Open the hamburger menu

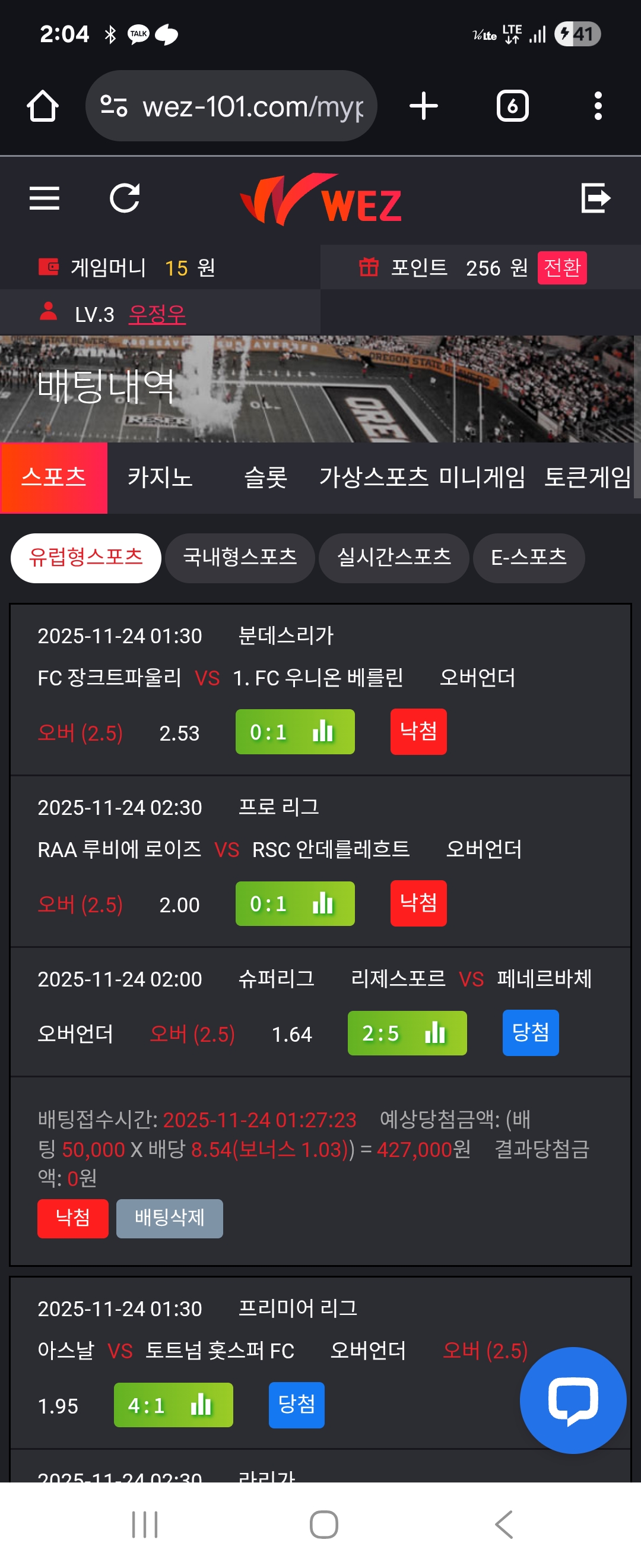(45, 198)
